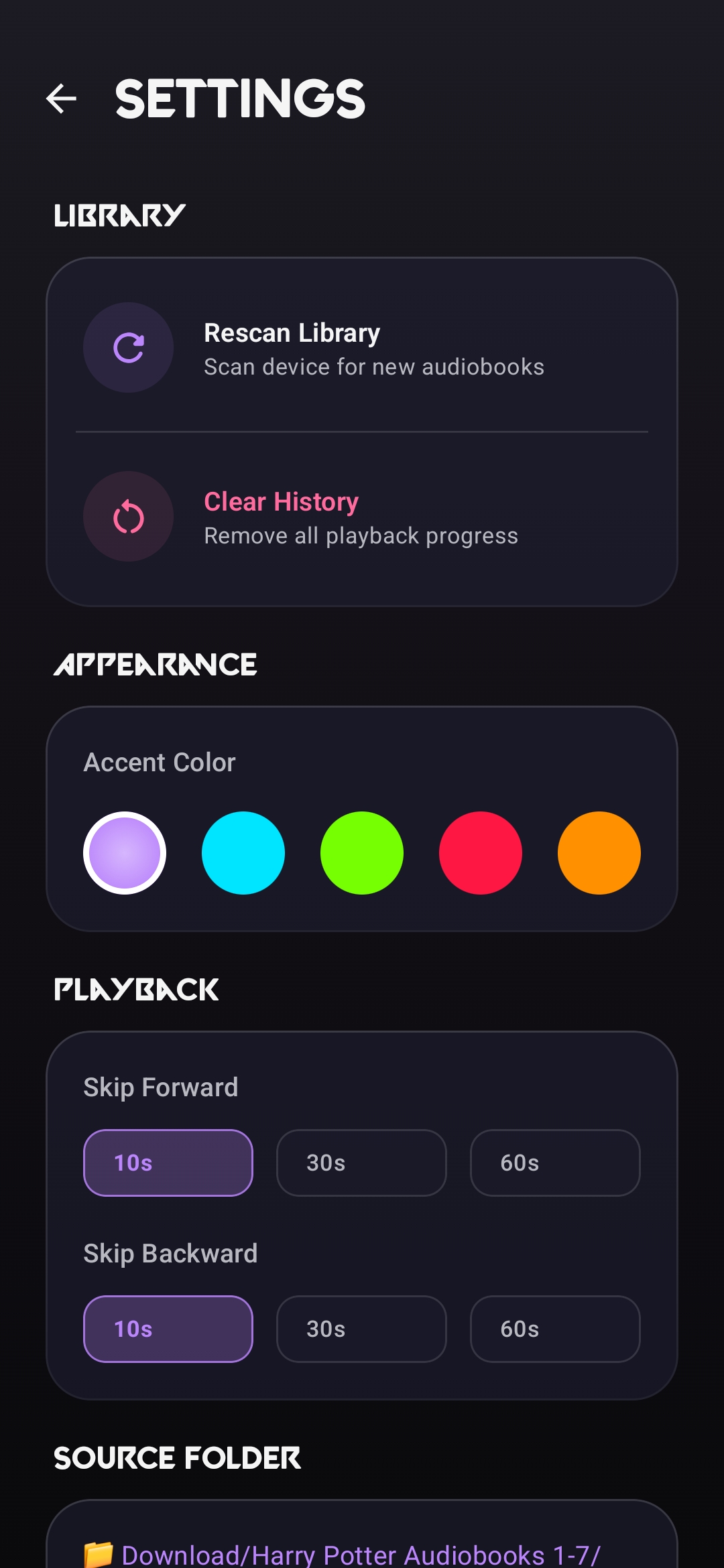Set Skip Forward to 30s
724x1568 pixels.
coord(361,1163)
